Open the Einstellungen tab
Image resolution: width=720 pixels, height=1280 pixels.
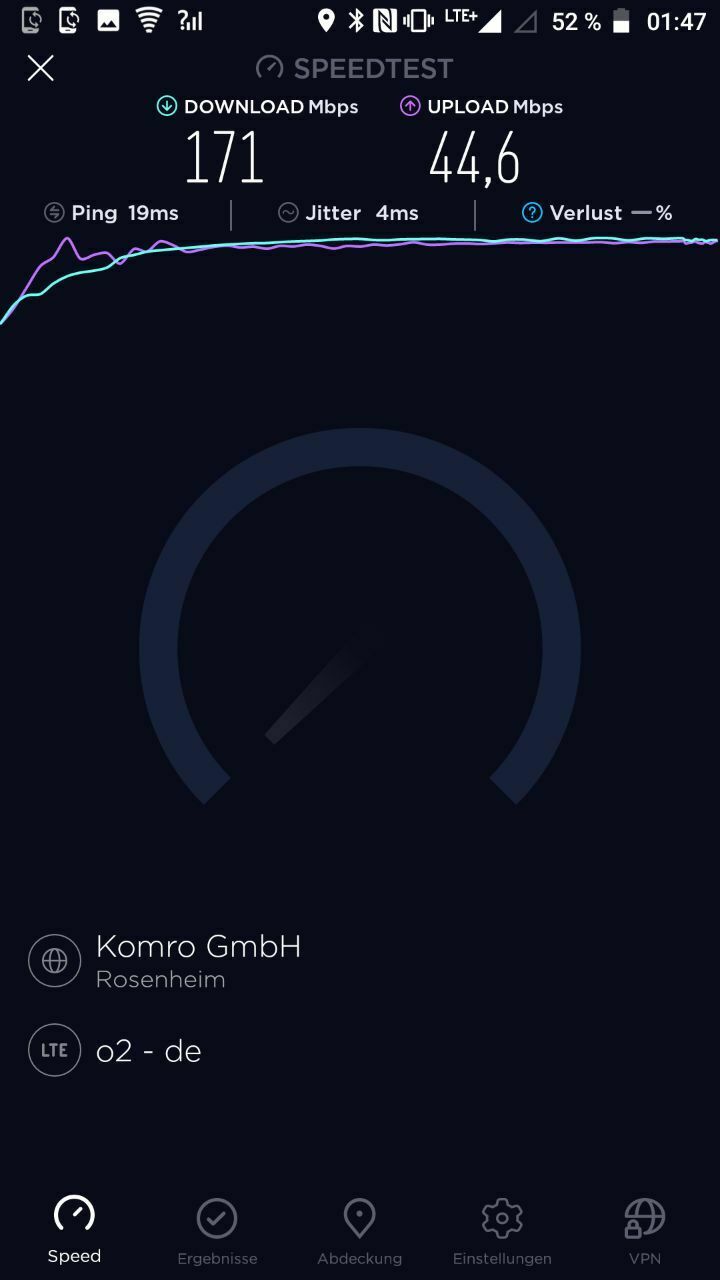(x=502, y=1232)
